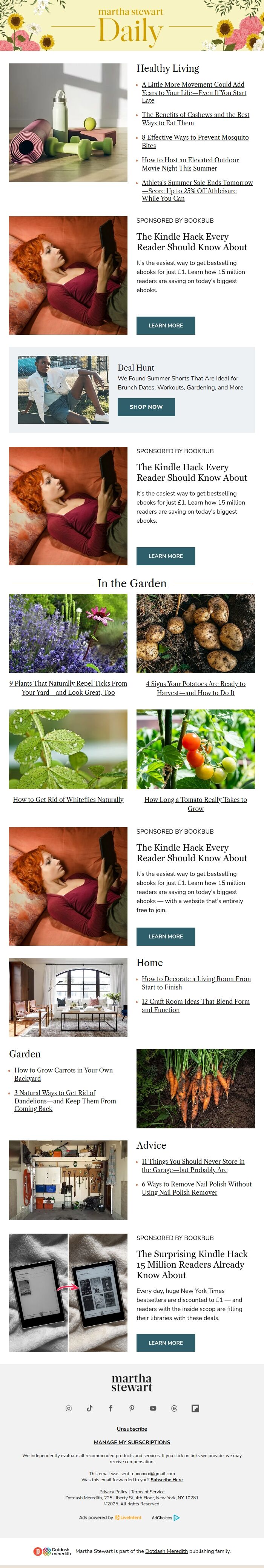Unsubscribe from this newsletter
The height and width of the screenshot is (1568, 264).
[132, 1429]
